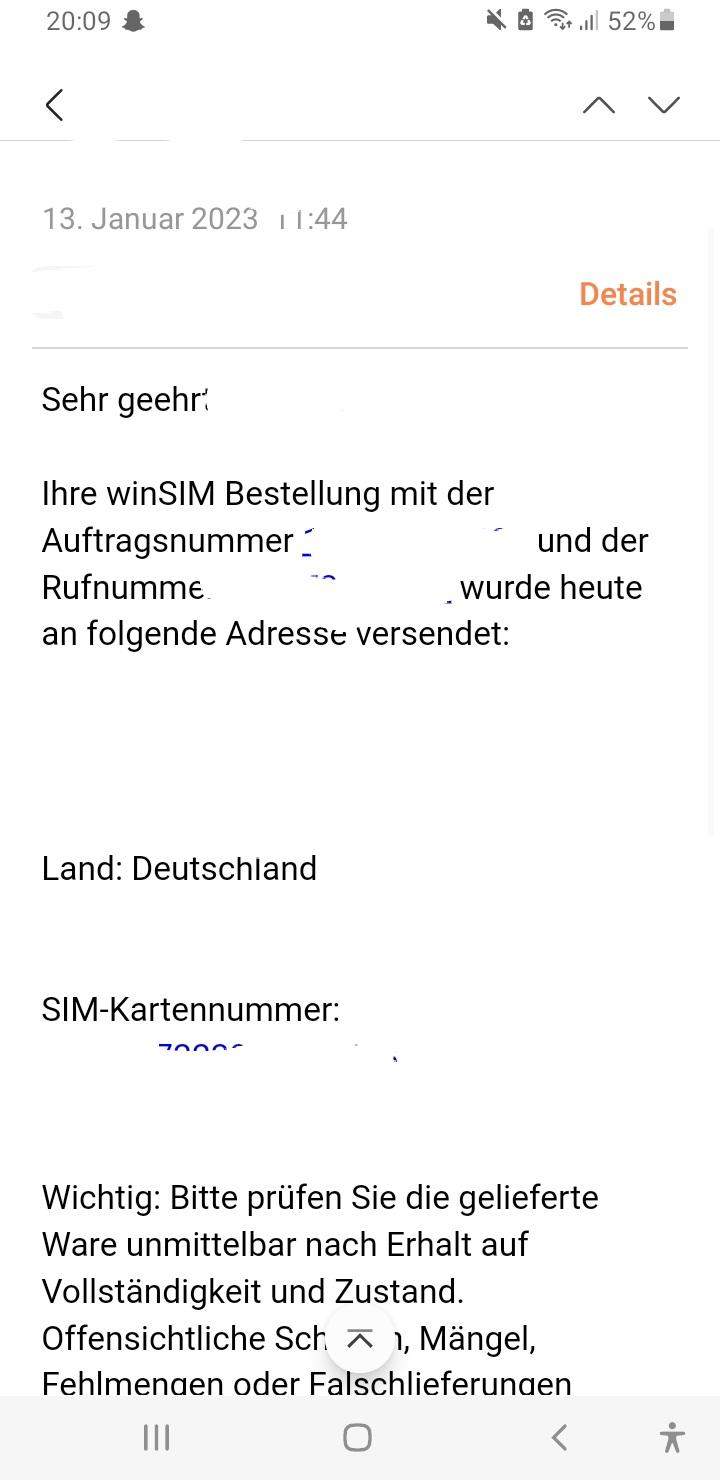This screenshot has width=720, height=1480.
Task: Tap the email timestamp 13. Januar 2023
Action: tap(150, 218)
